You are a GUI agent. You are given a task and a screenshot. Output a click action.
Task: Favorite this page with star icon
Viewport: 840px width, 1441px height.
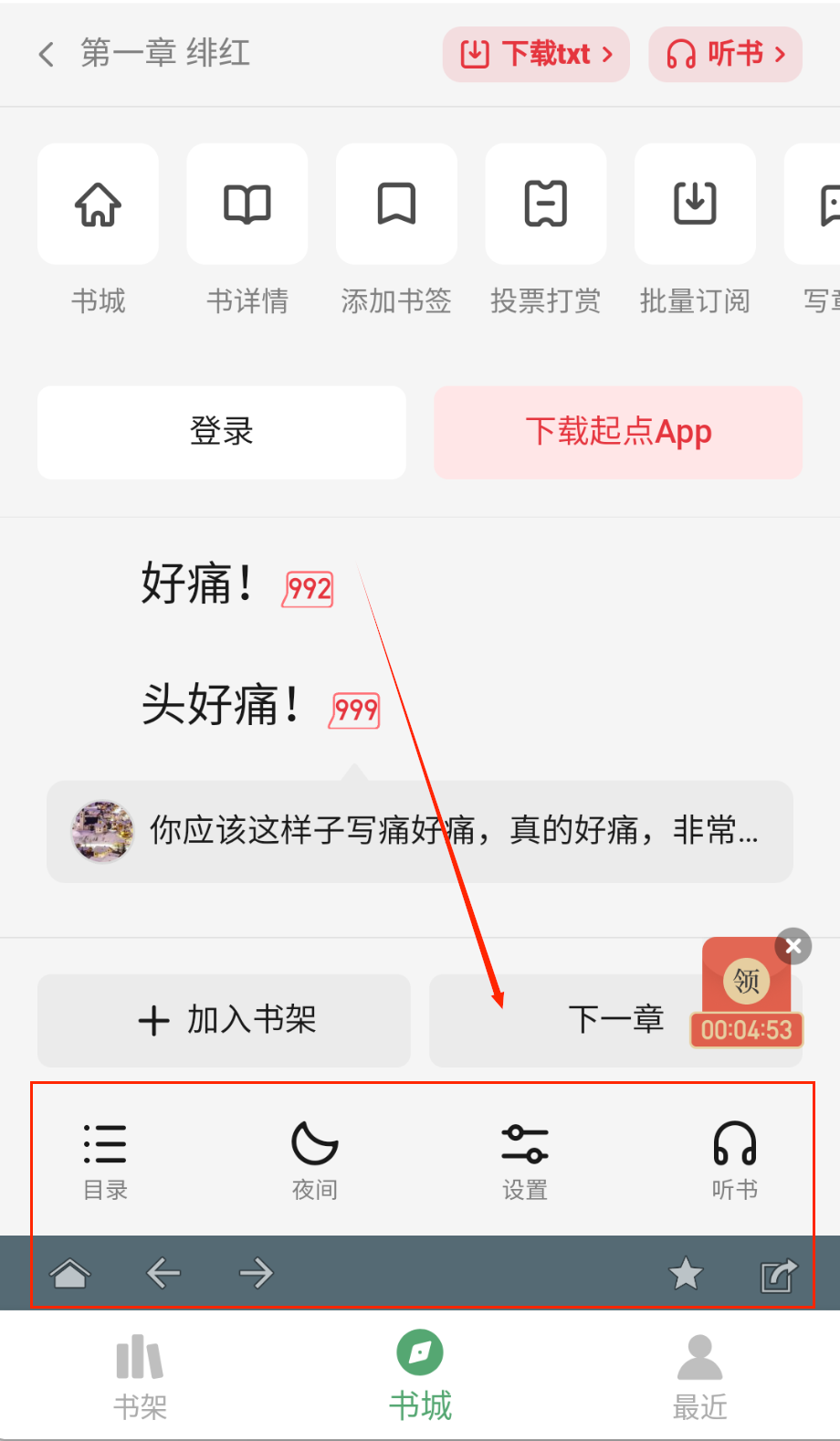coord(686,1273)
